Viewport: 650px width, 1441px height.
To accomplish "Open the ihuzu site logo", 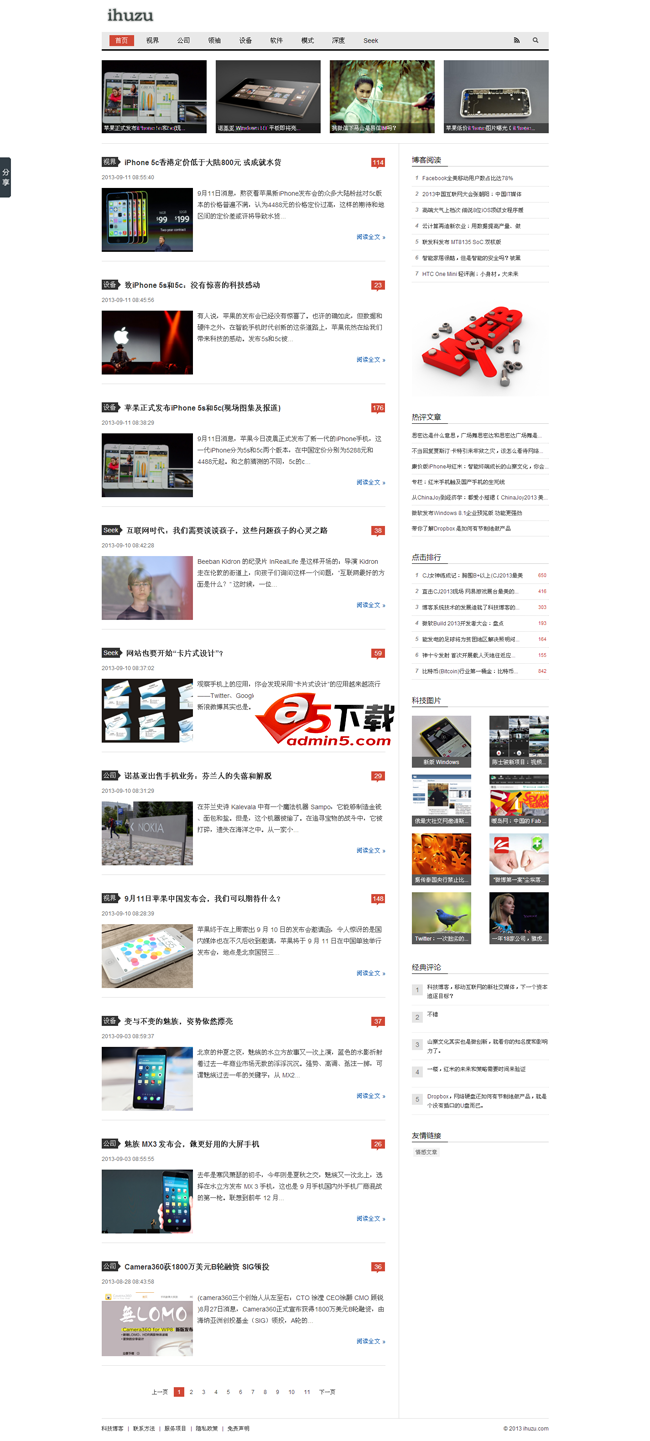I will [130, 15].
